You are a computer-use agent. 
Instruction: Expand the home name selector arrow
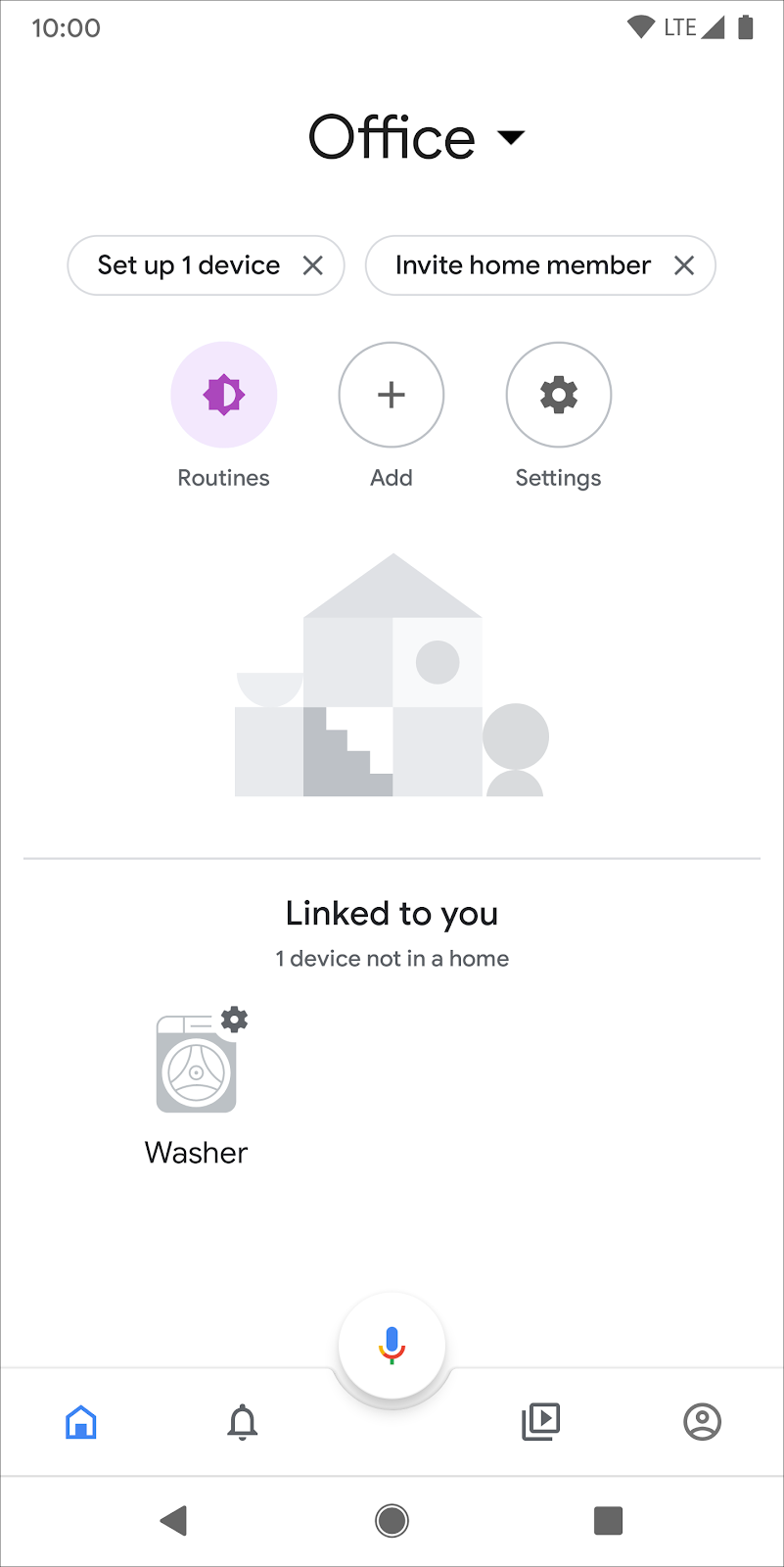[x=511, y=139]
